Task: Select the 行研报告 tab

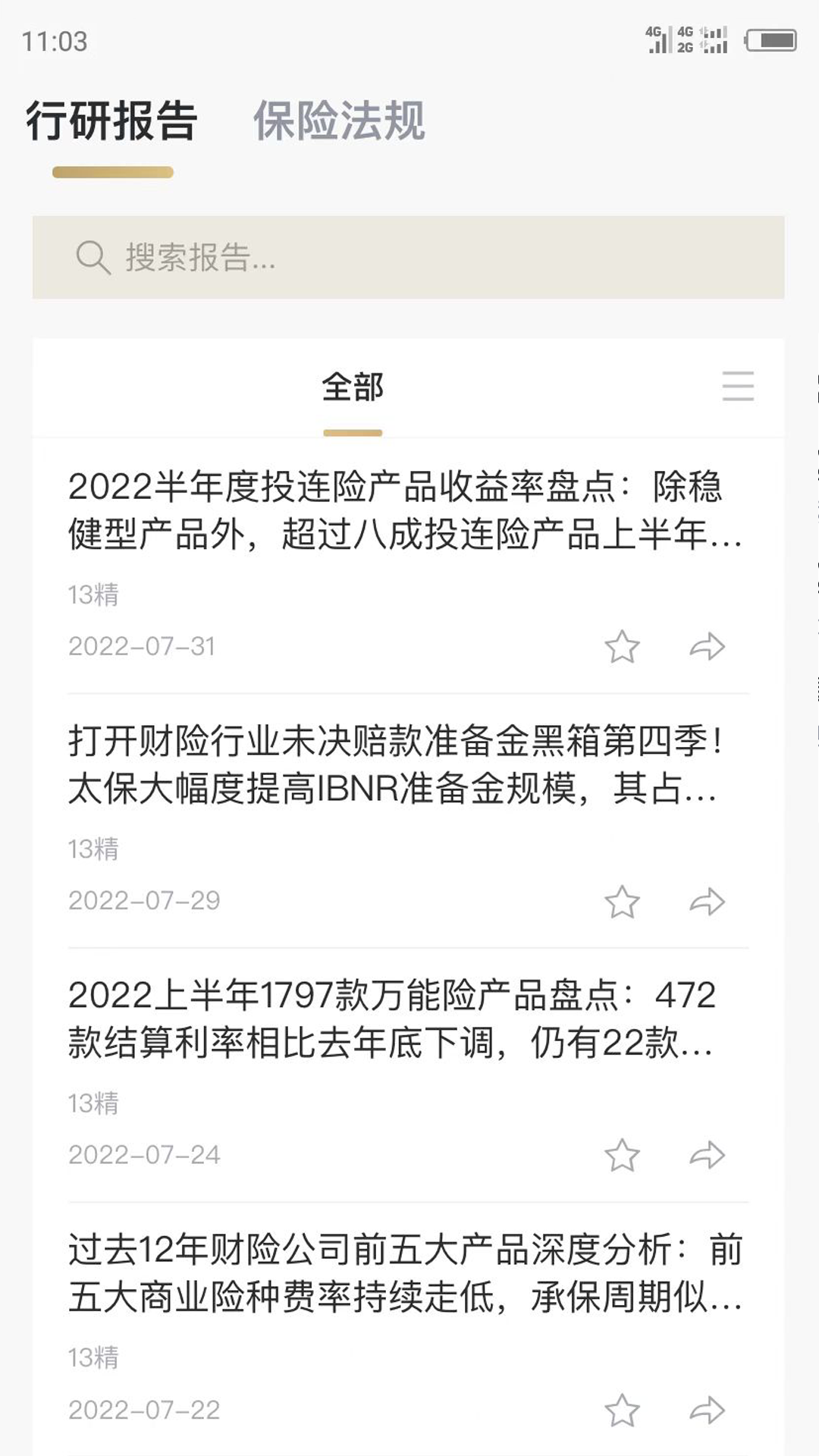Action: [x=112, y=121]
